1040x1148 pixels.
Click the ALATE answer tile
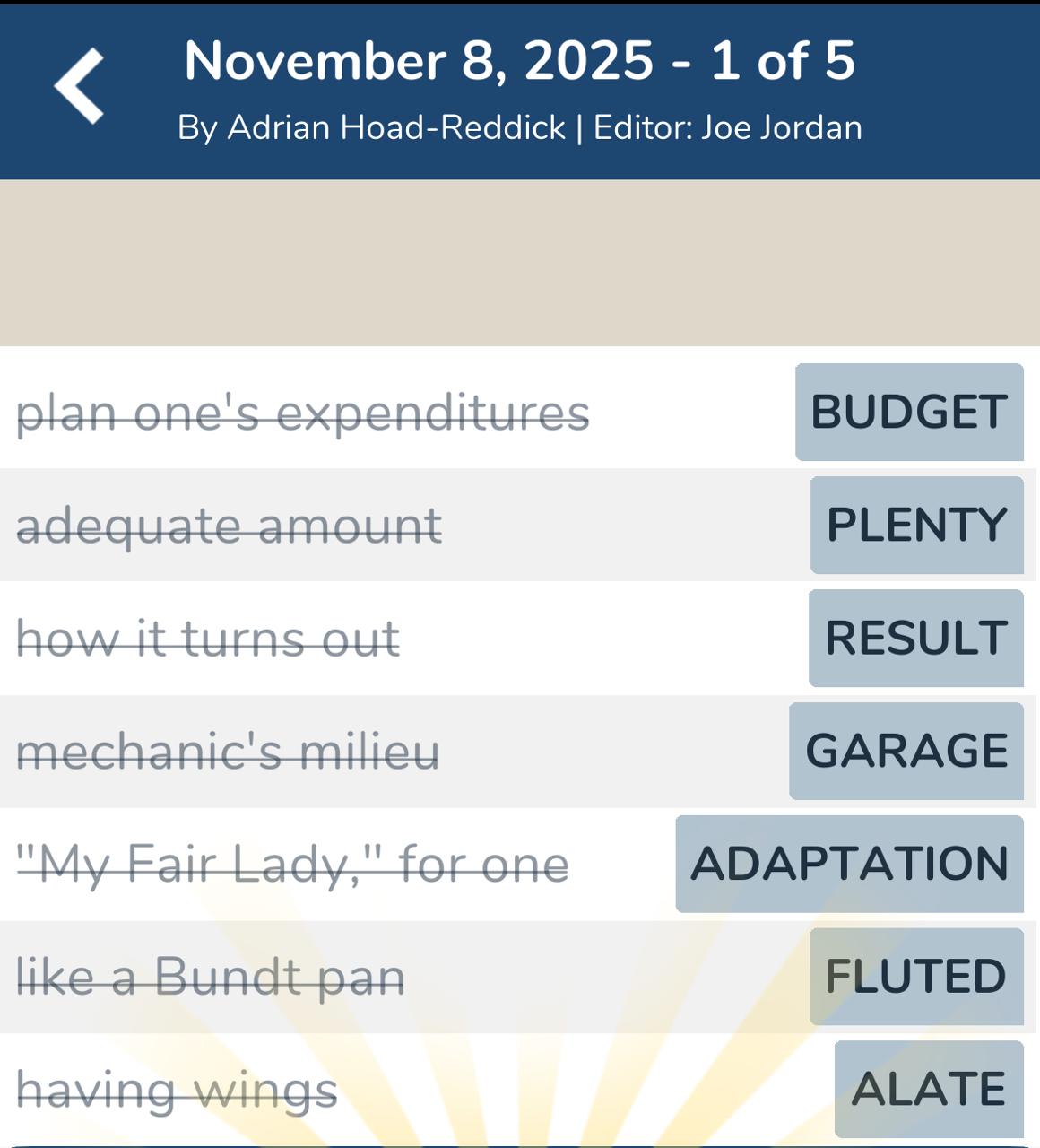[928, 1090]
